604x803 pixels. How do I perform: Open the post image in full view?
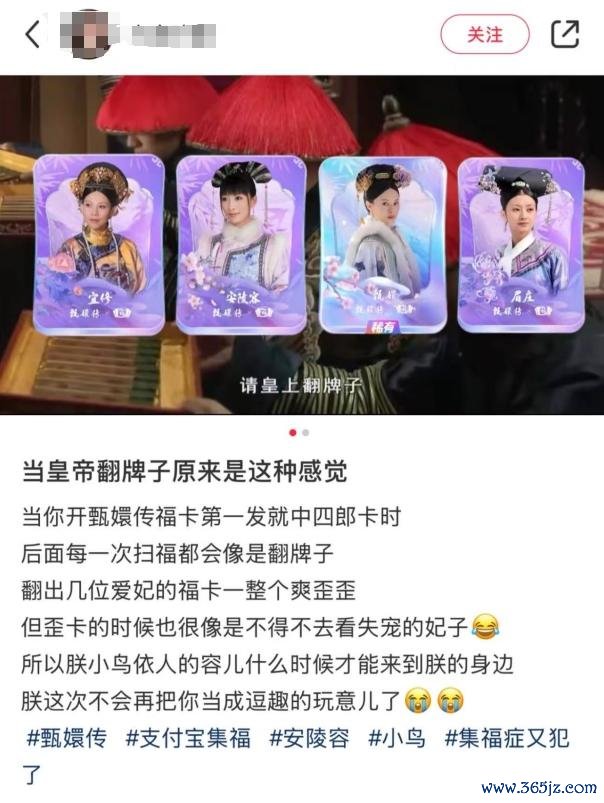coord(302,245)
